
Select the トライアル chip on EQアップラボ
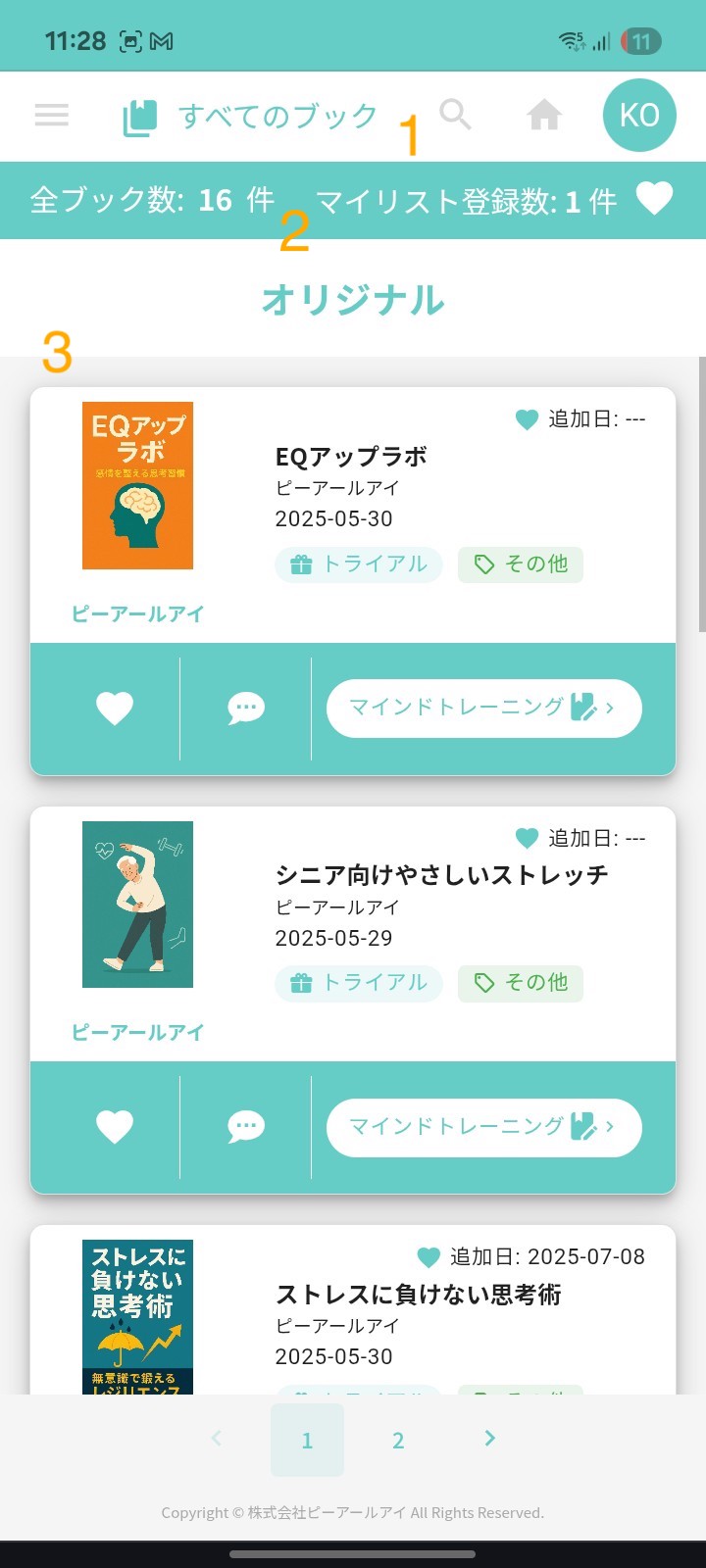[x=359, y=564]
